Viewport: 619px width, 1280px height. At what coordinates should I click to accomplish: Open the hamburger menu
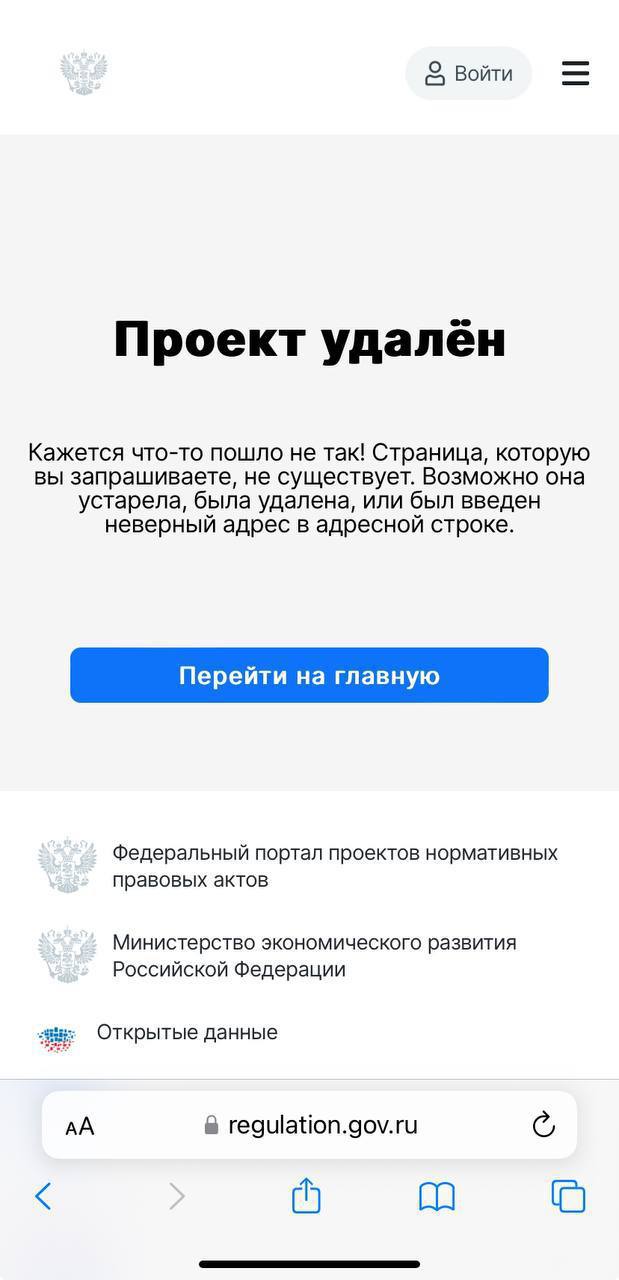click(x=575, y=73)
